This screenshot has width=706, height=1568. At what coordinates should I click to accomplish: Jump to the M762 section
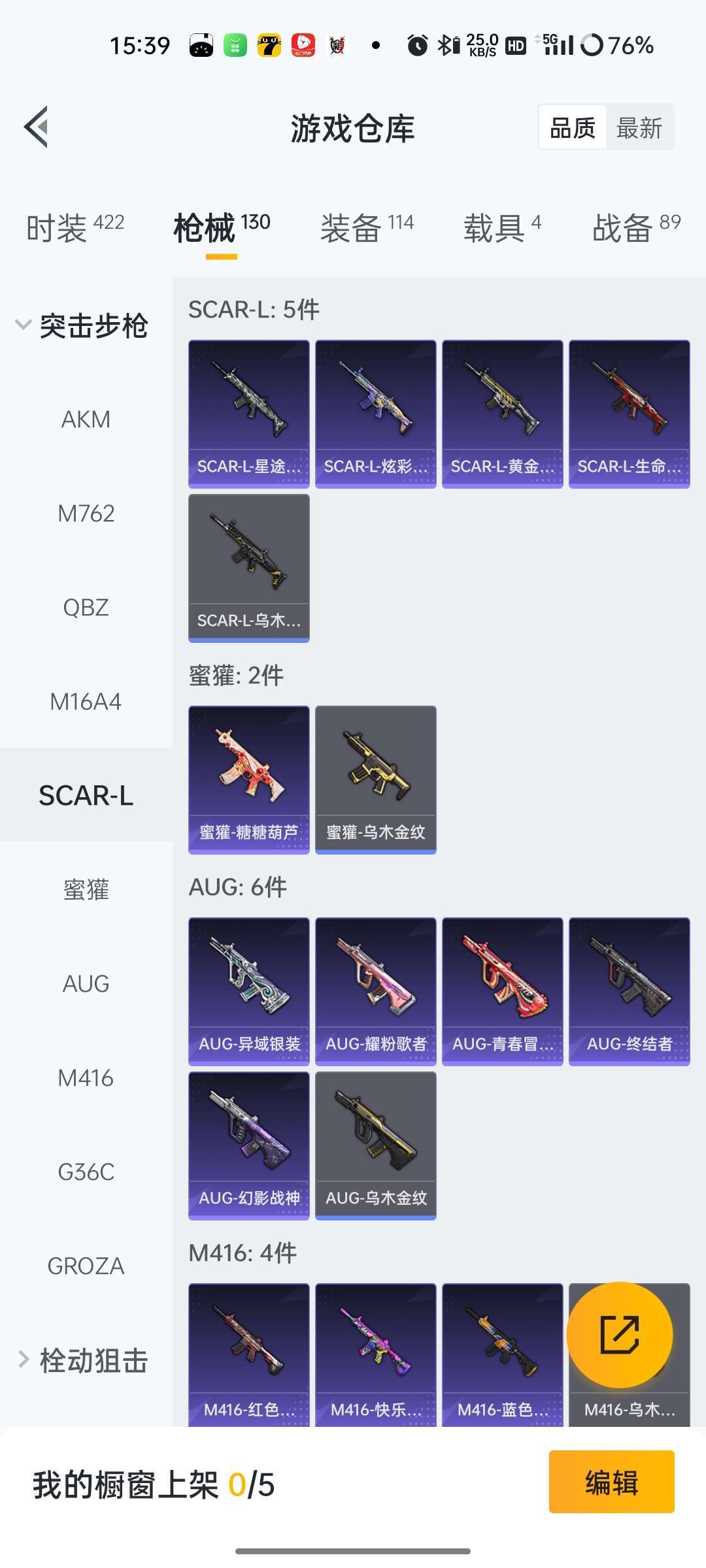coord(86,514)
